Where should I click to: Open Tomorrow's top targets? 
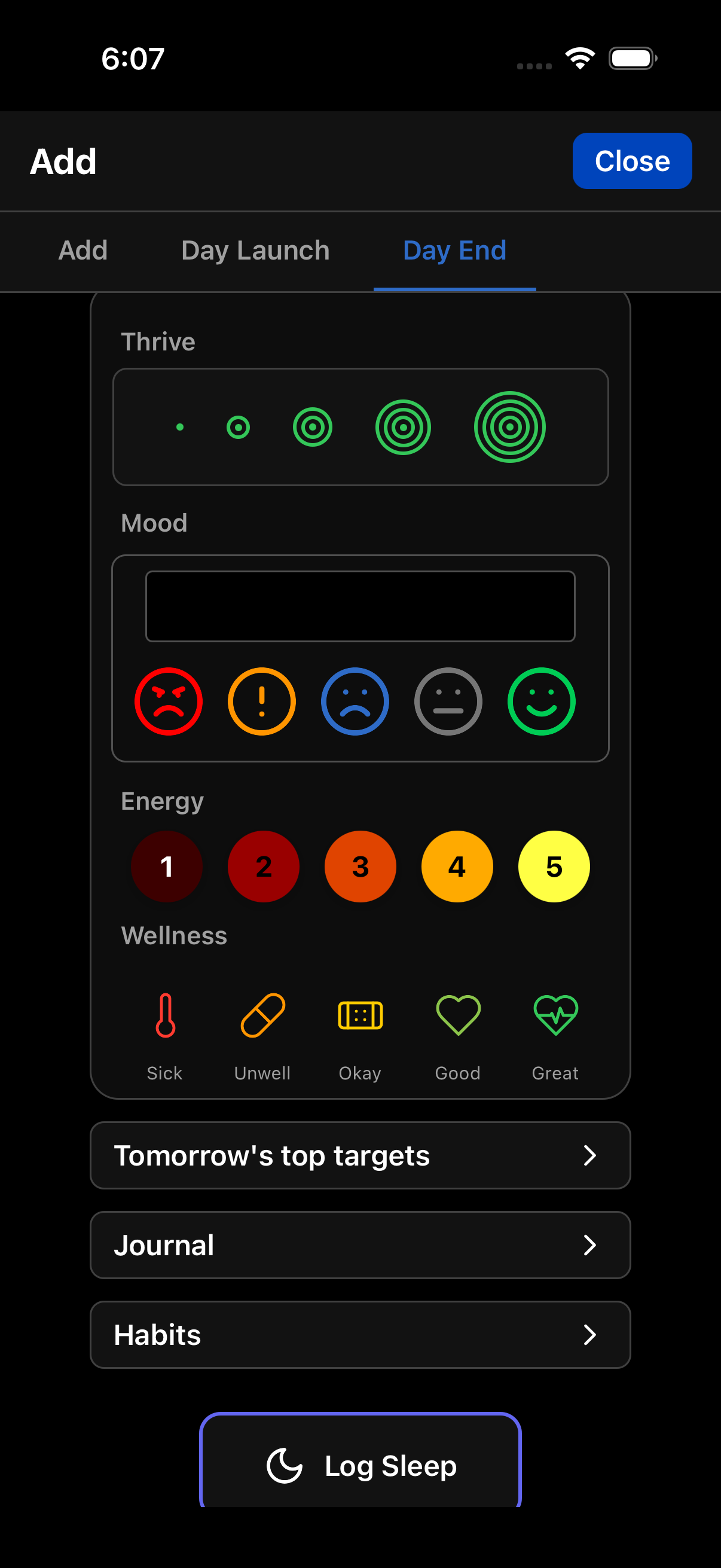pos(360,1155)
